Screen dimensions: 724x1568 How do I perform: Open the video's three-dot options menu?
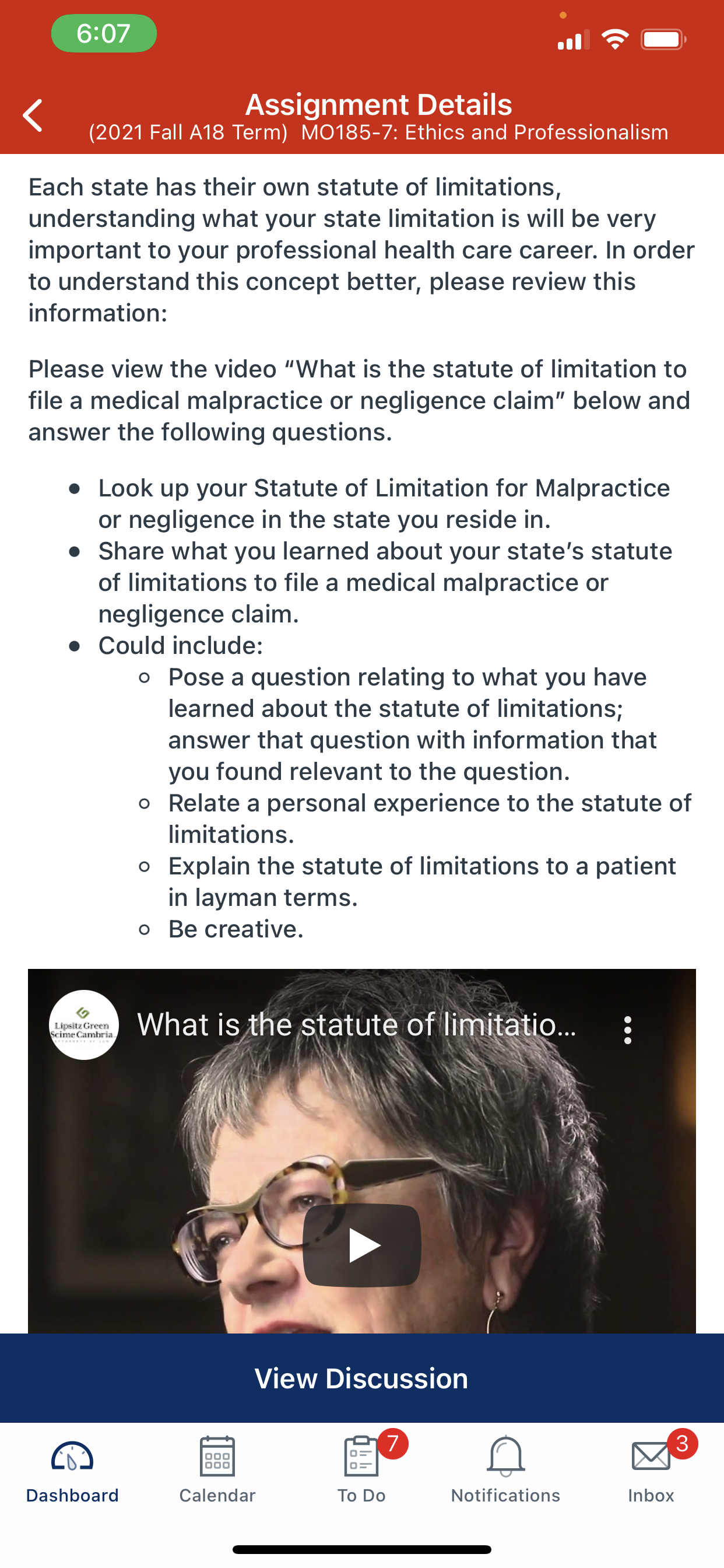point(627,1030)
